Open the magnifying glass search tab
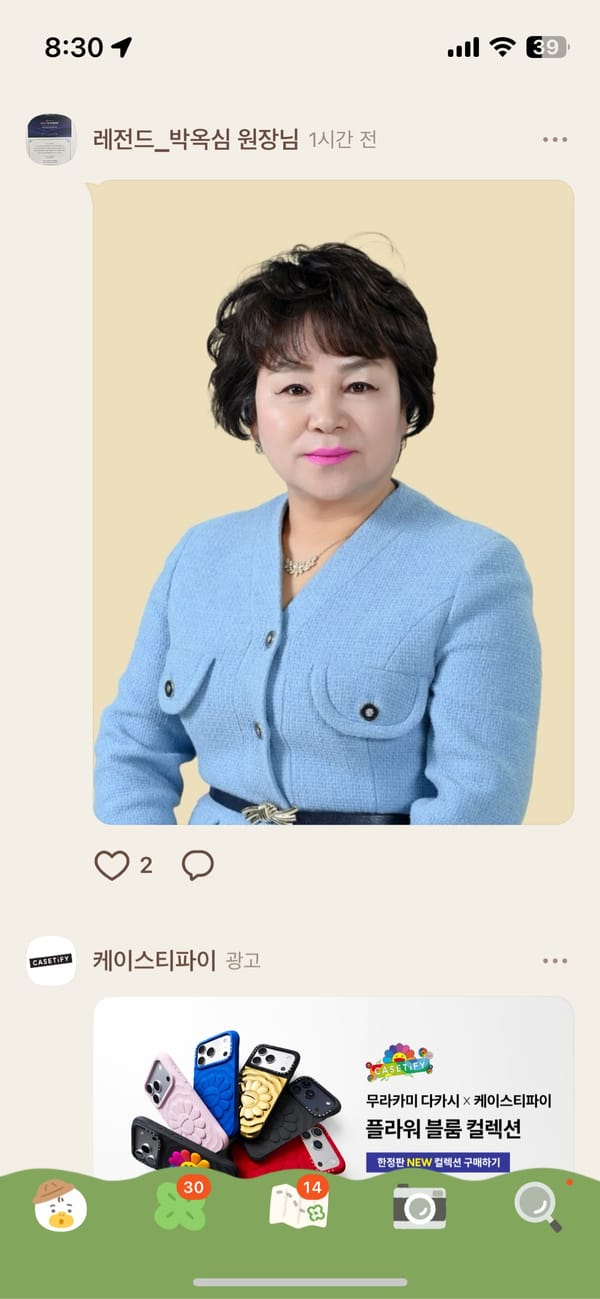The height and width of the screenshot is (1299, 600). (x=538, y=1206)
